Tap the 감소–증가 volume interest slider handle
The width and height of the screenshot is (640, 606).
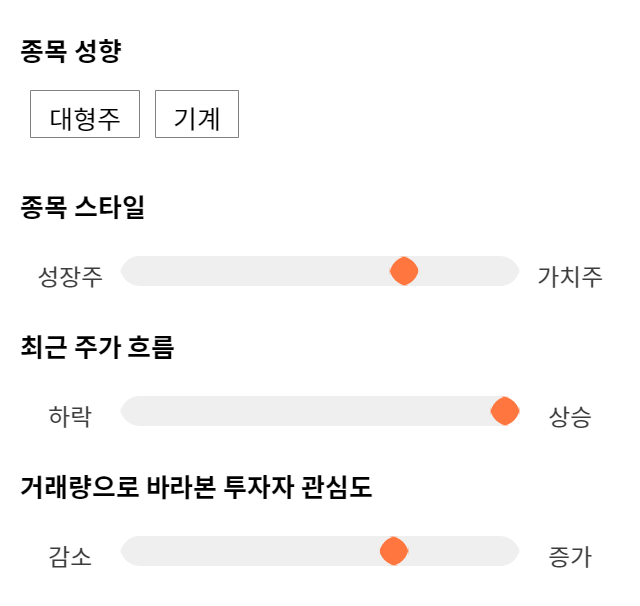click(394, 551)
